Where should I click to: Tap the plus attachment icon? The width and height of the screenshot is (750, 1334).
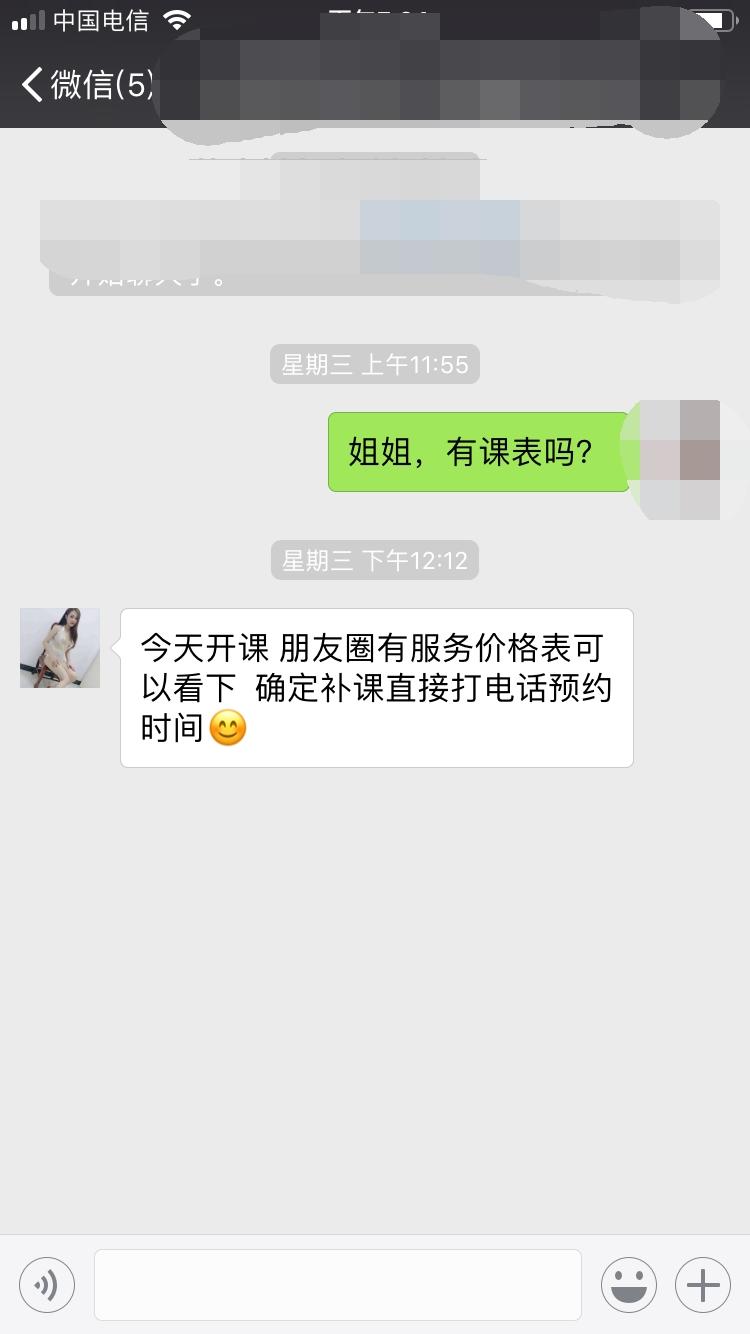point(703,1284)
